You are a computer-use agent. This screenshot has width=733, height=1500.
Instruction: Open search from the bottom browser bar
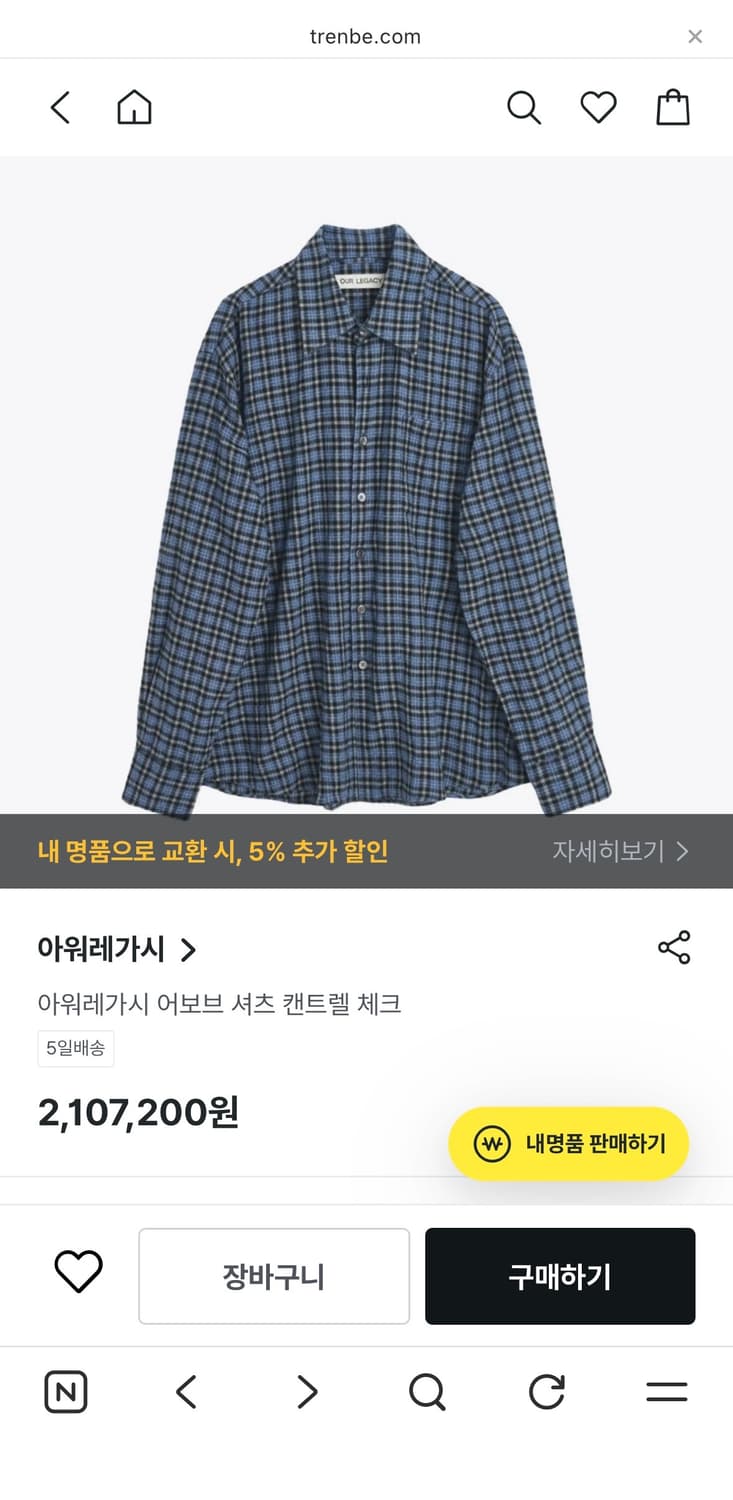427,1391
